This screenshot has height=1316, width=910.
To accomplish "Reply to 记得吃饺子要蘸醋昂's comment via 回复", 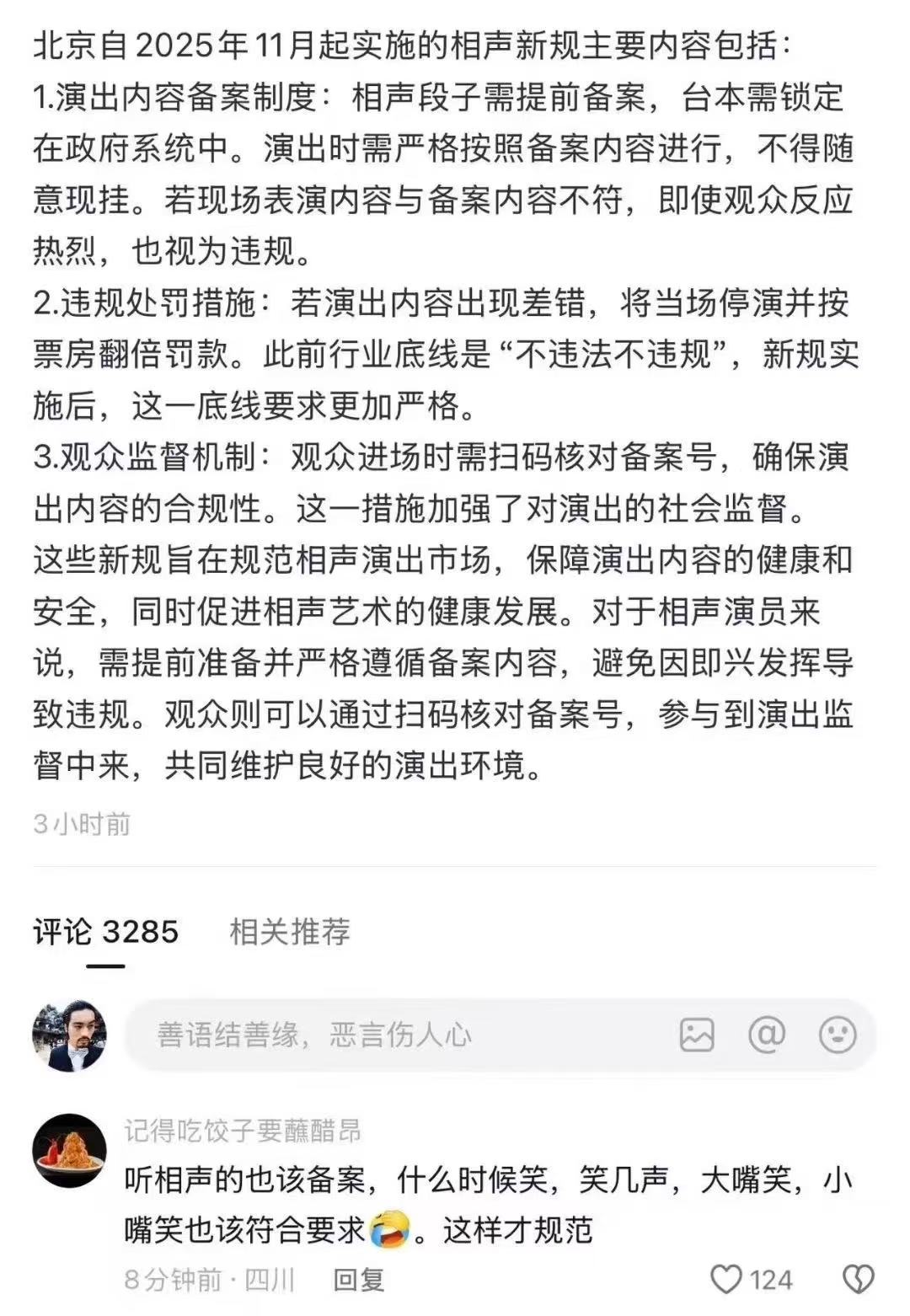I will point(359,1280).
